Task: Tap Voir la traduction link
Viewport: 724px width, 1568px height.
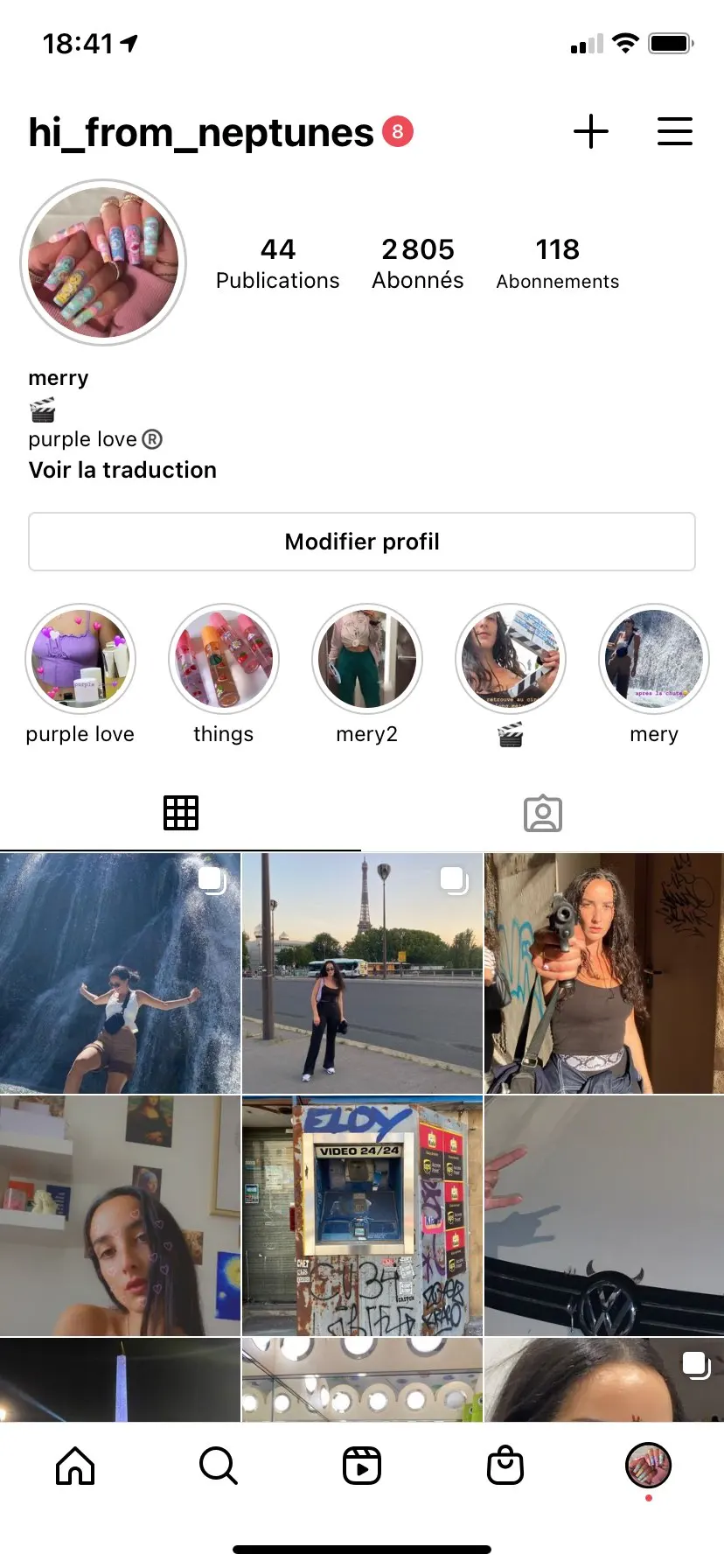Action: point(122,470)
